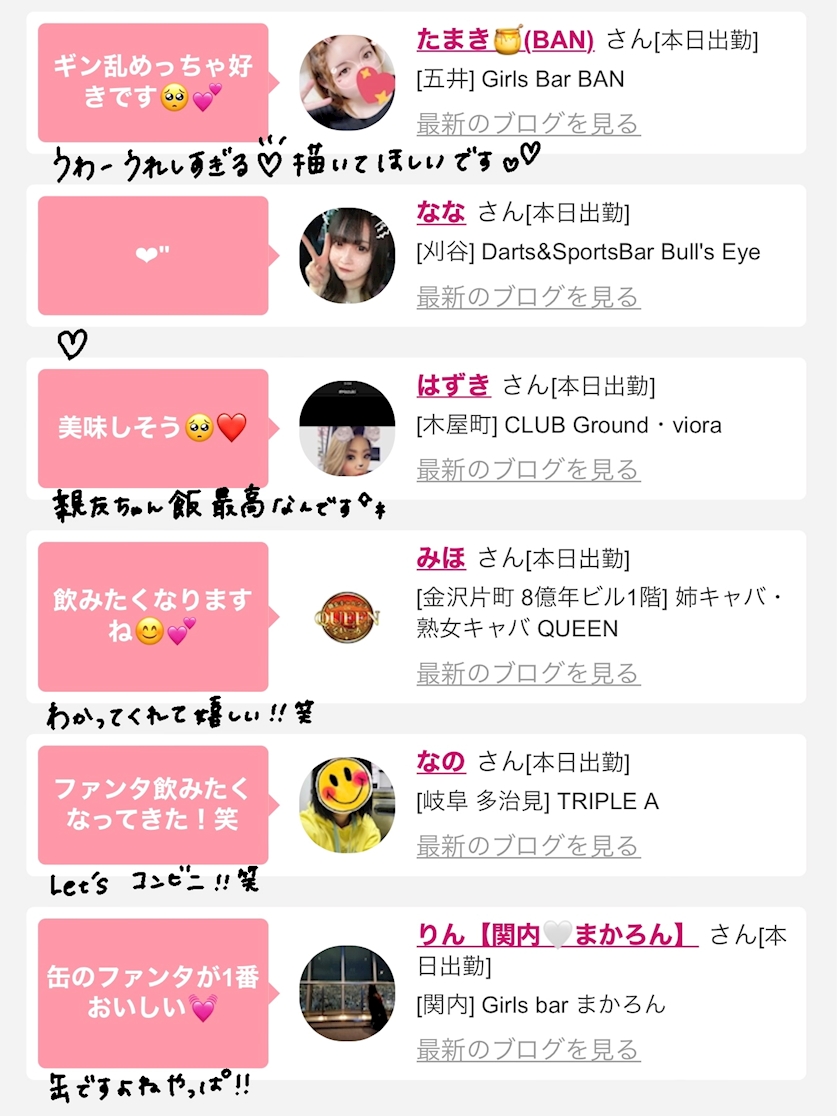This screenshot has height=1116, width=840.
Task: Tap the QUEEN logo avatar
Action: coord(347,617)
